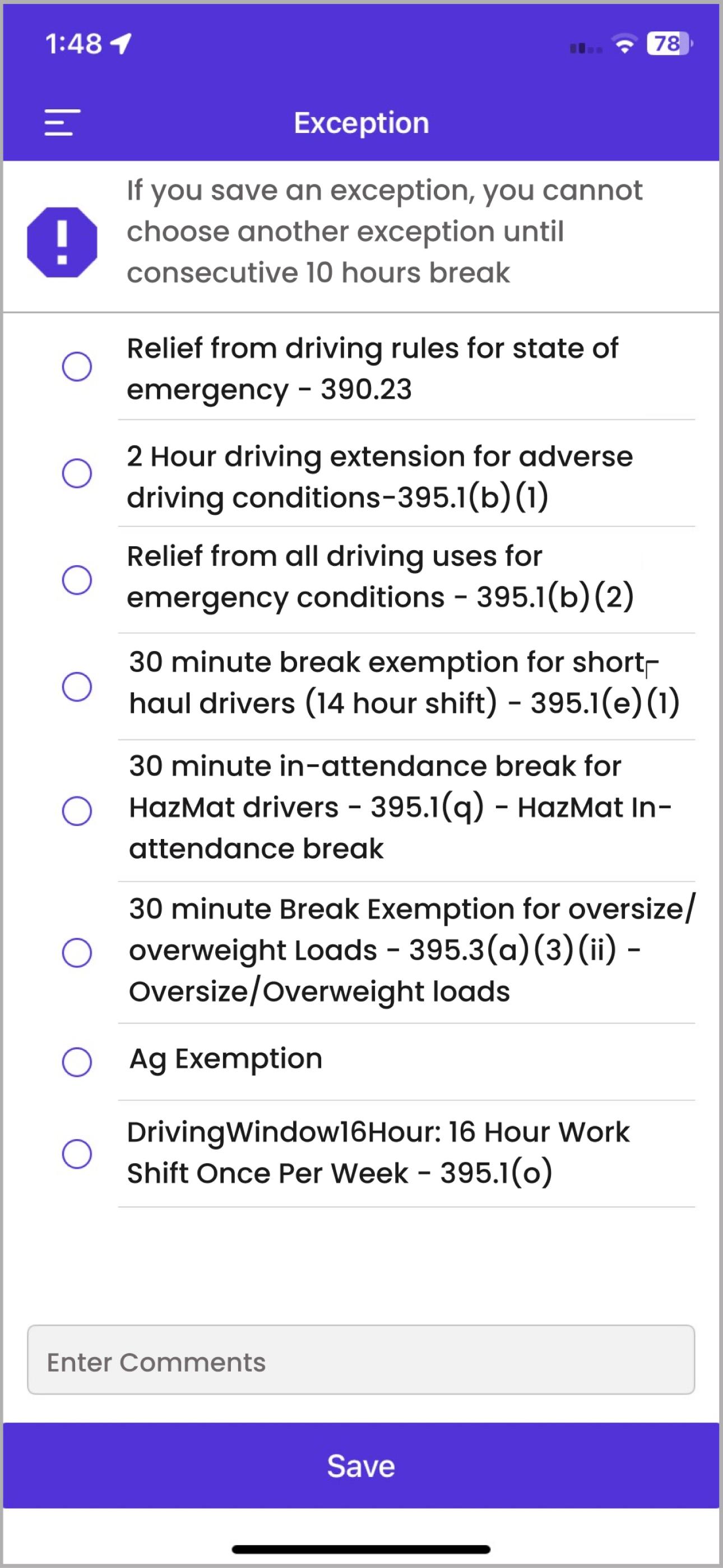
Task: Tap Save to store the exception
Action: click(x=361, y=1466)
